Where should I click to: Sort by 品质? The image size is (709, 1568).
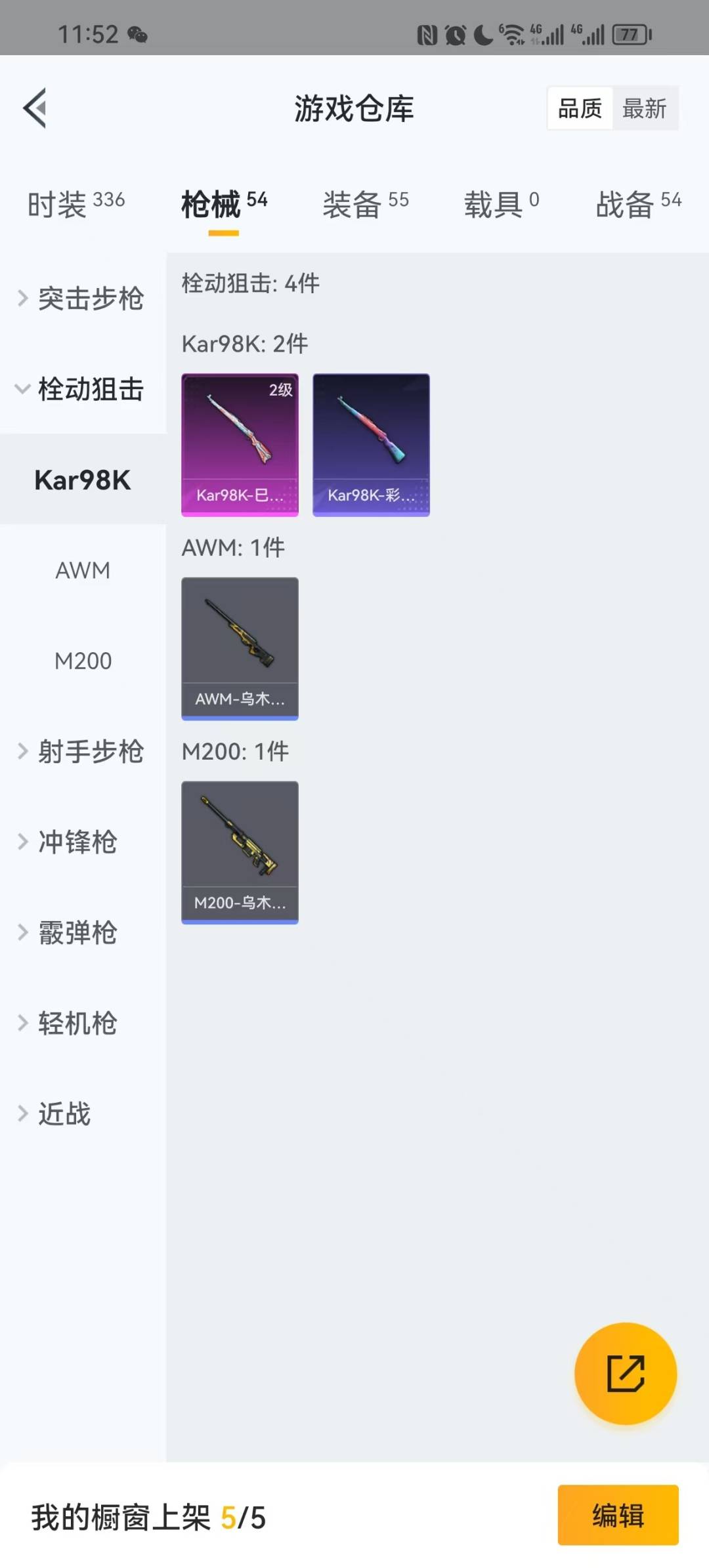tap(580, 108)
